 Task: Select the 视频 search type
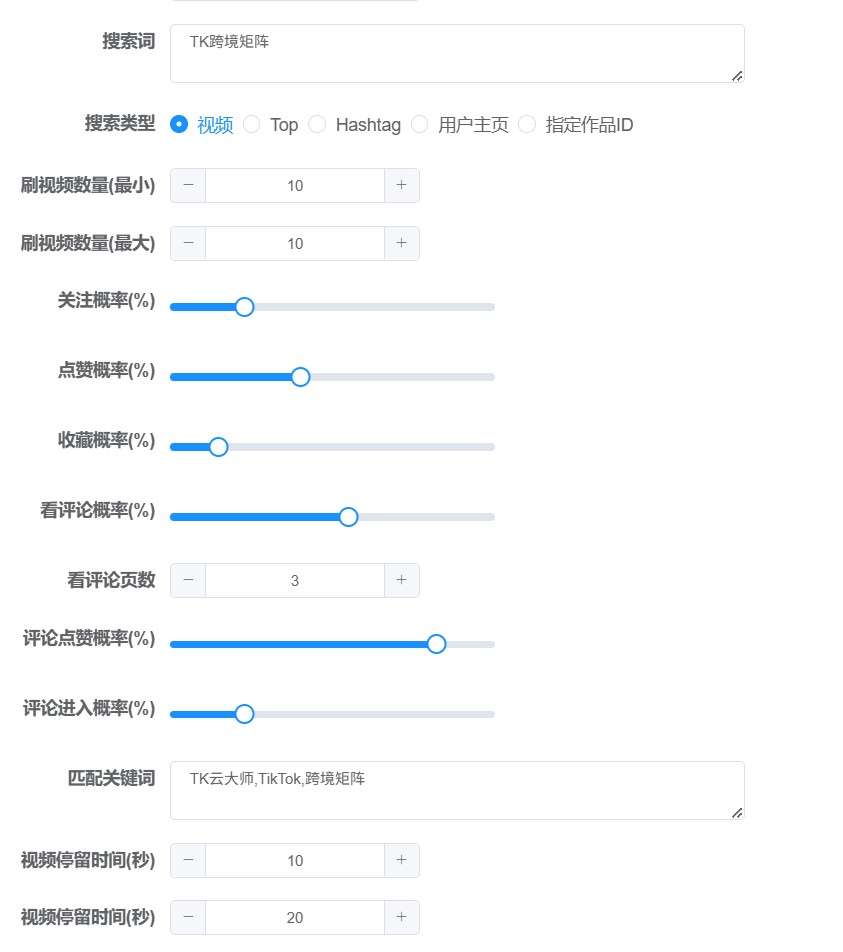[x=179, y=124]
